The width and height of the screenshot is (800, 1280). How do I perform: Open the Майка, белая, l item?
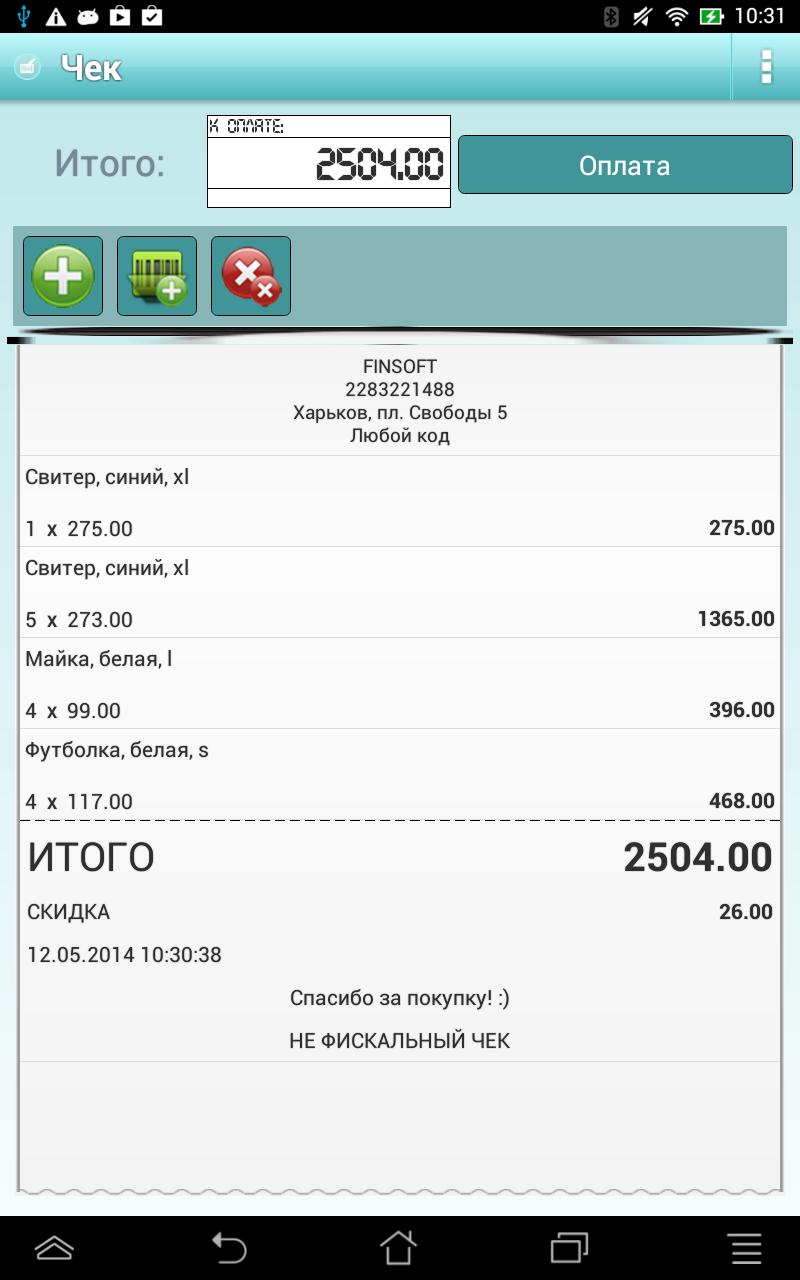pyautogui.click(x=400, y=684)
